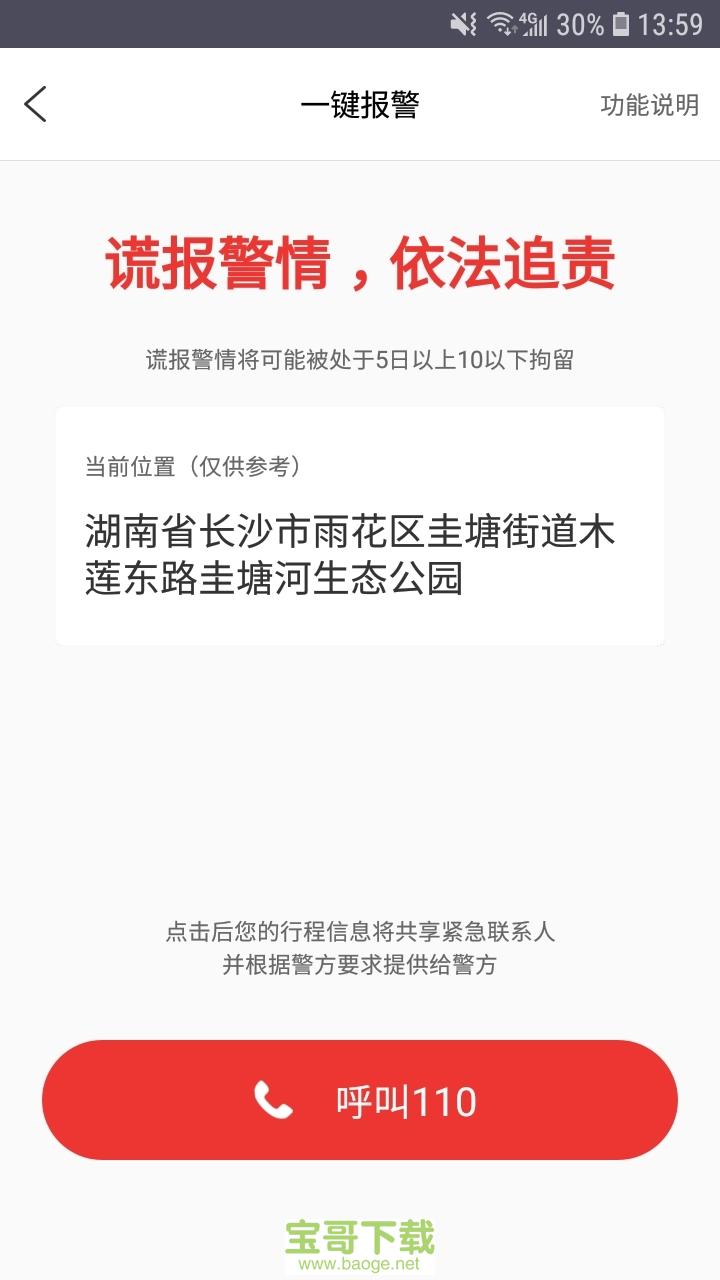This screenshot has width=720, height=1280.
Task: Tap the trip-sharing notice above the call button
Action: point(360,948)
